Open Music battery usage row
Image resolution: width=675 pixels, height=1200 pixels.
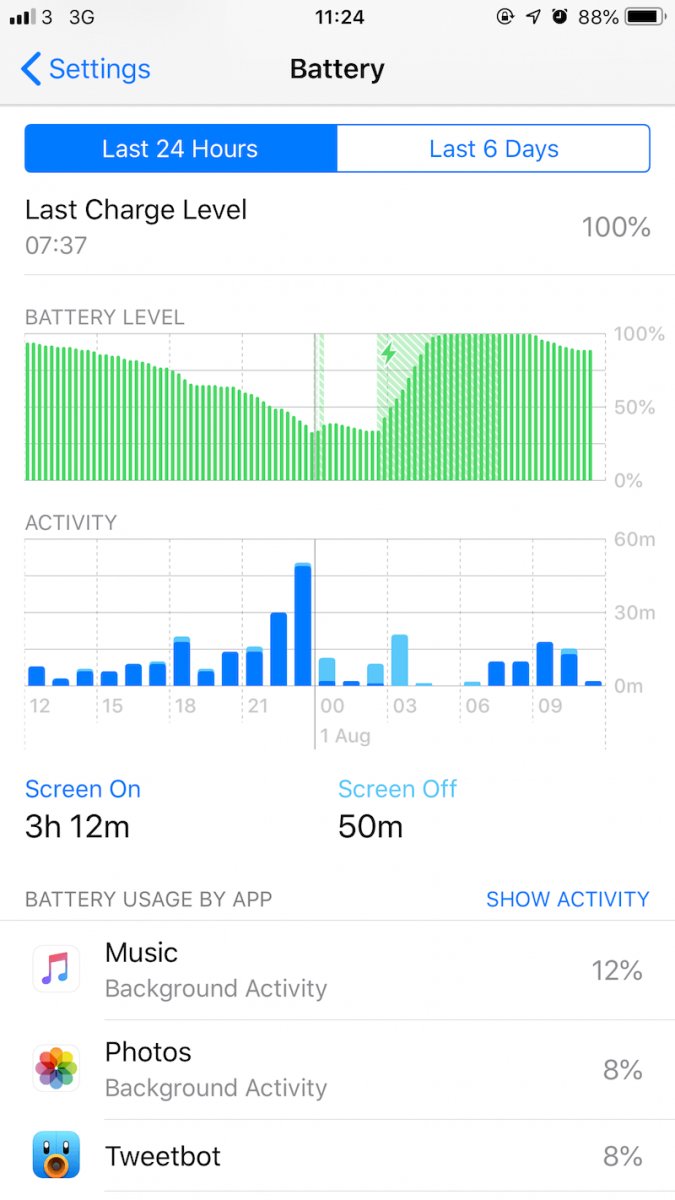click(x=337, y=970)
